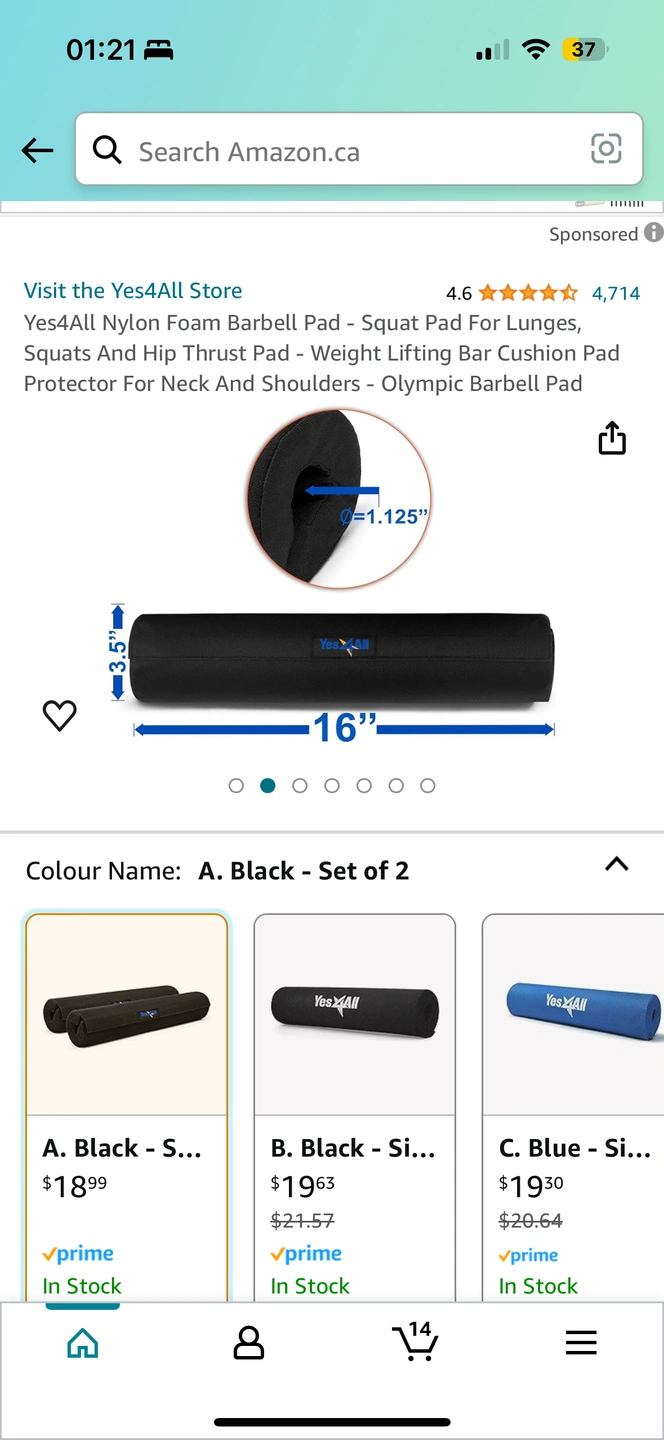The width and height of the screenshot is (664, 1440).
Task: Share this barbell pad product
Action: coord(611,438)
